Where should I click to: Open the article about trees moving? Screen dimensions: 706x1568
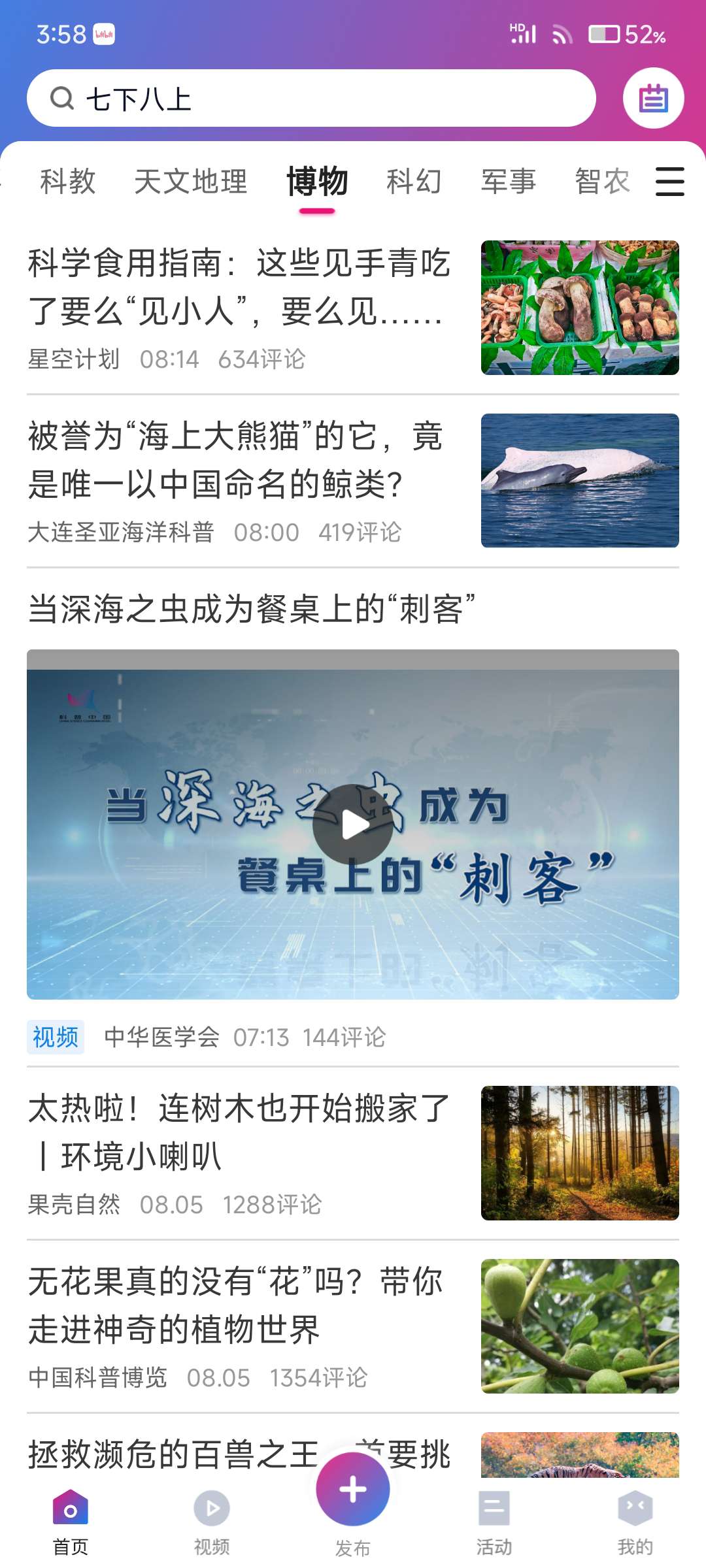(239, 1133)
